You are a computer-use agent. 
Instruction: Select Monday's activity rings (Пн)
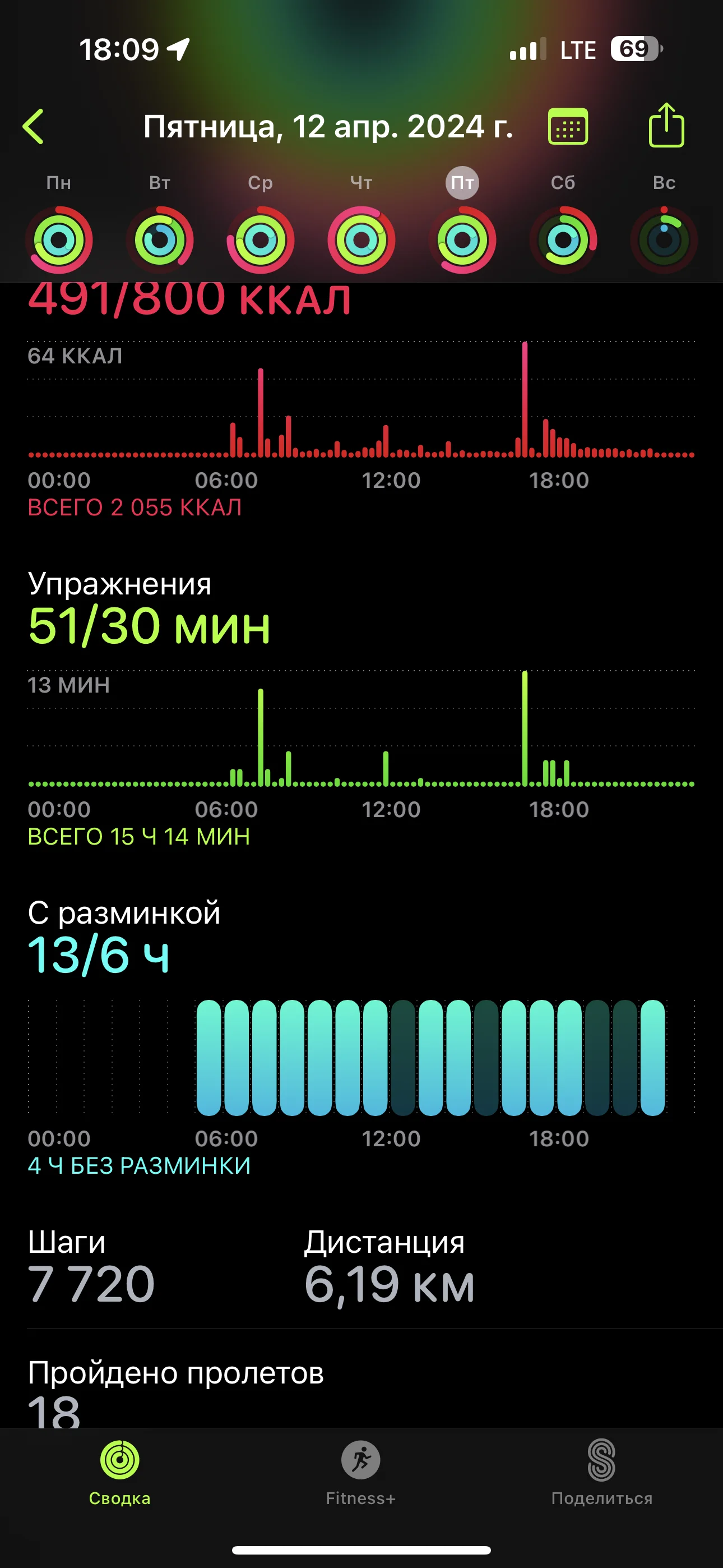point(59,240)
